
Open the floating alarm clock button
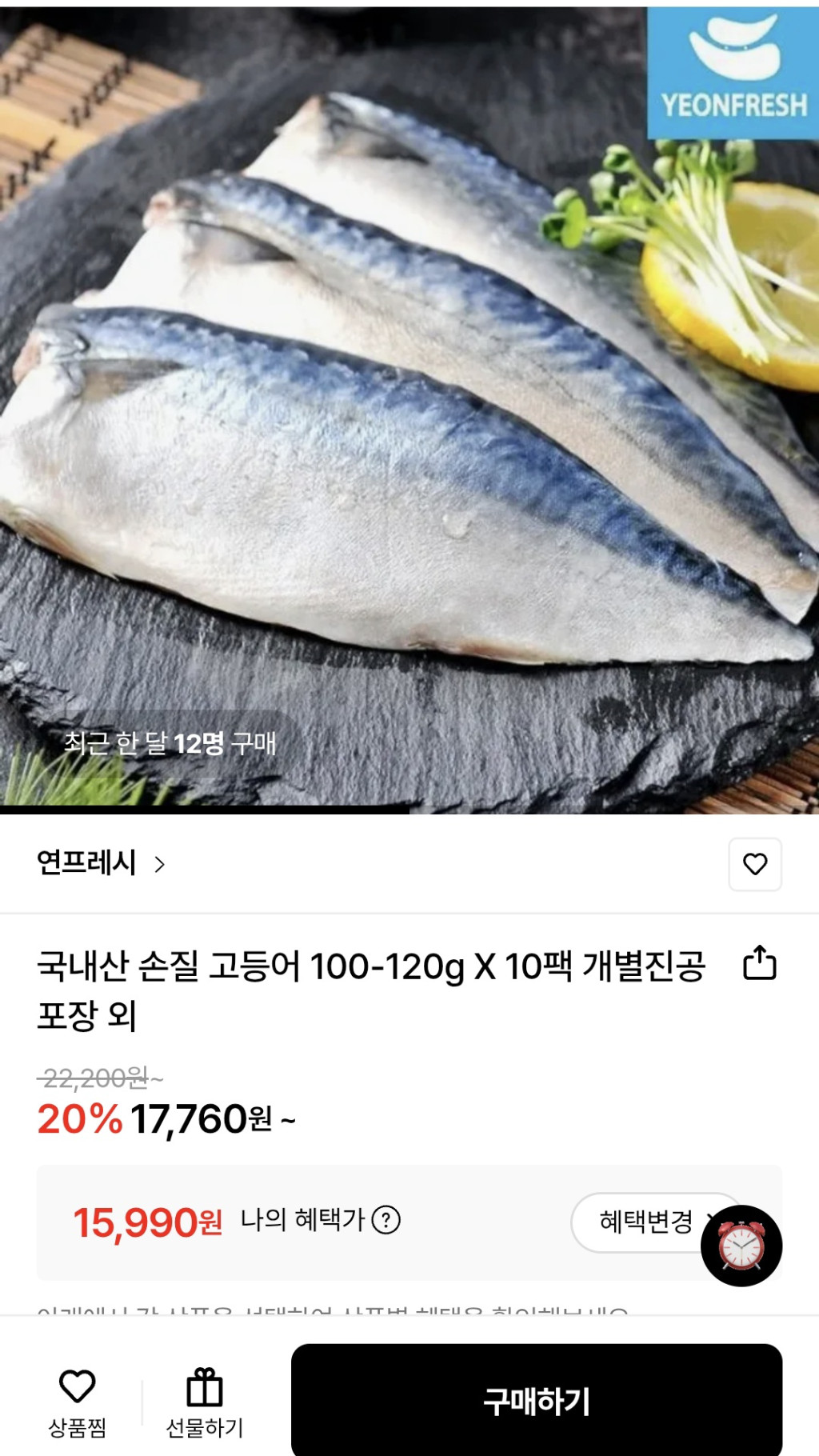(x=741, y=1246)
